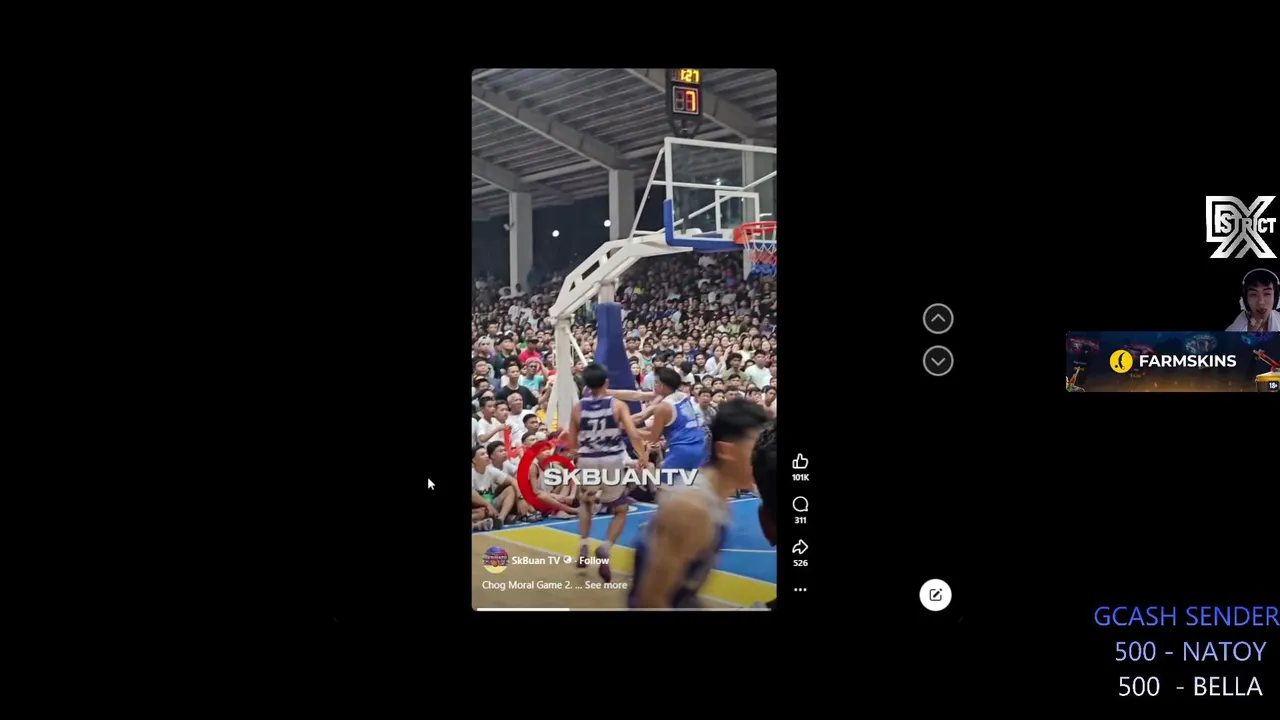Expand caption with See more
Screen dimensions: 1280x720
(606, 585)
